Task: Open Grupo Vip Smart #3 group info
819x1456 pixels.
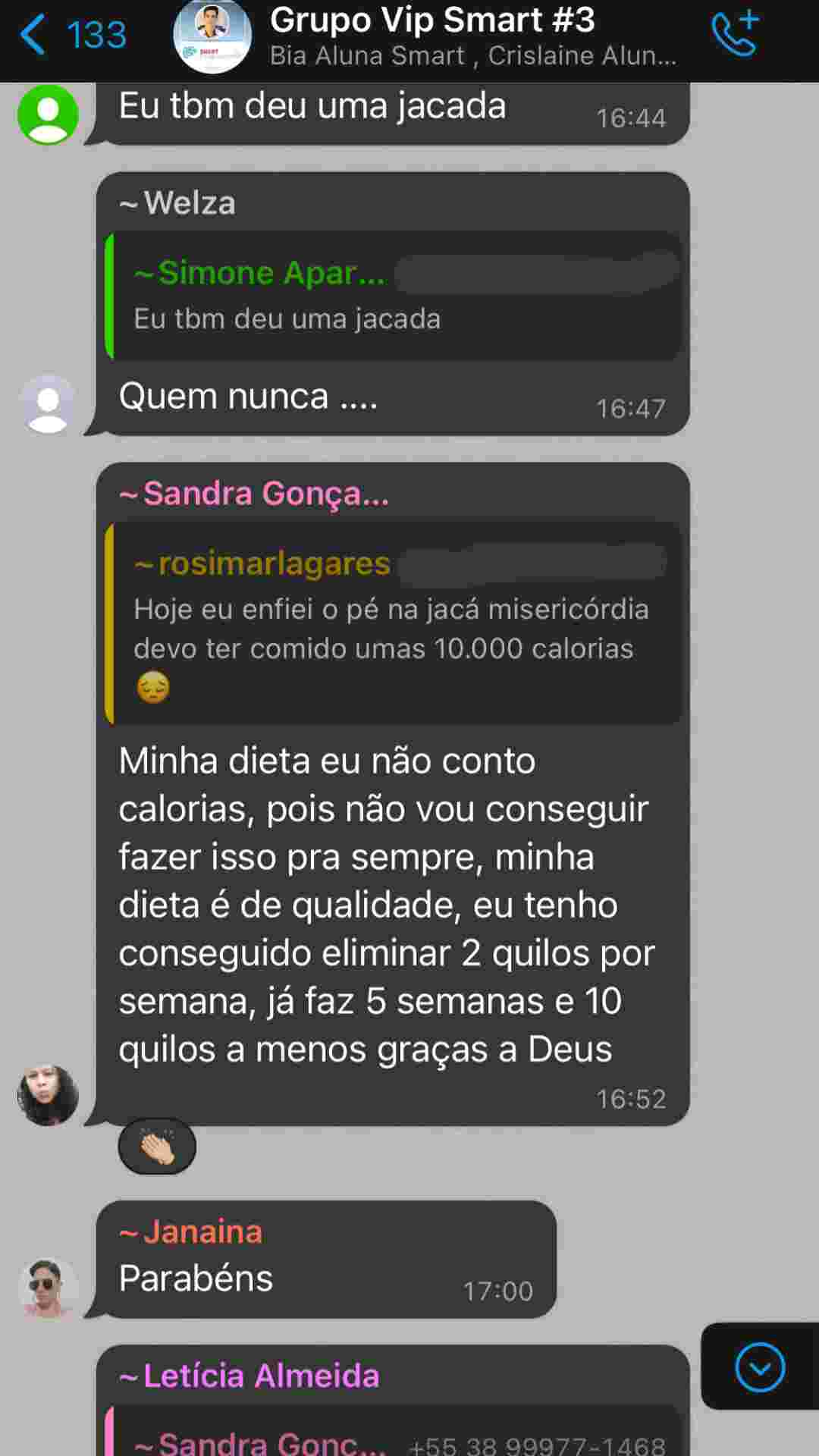Action: (x=432, y=35)
